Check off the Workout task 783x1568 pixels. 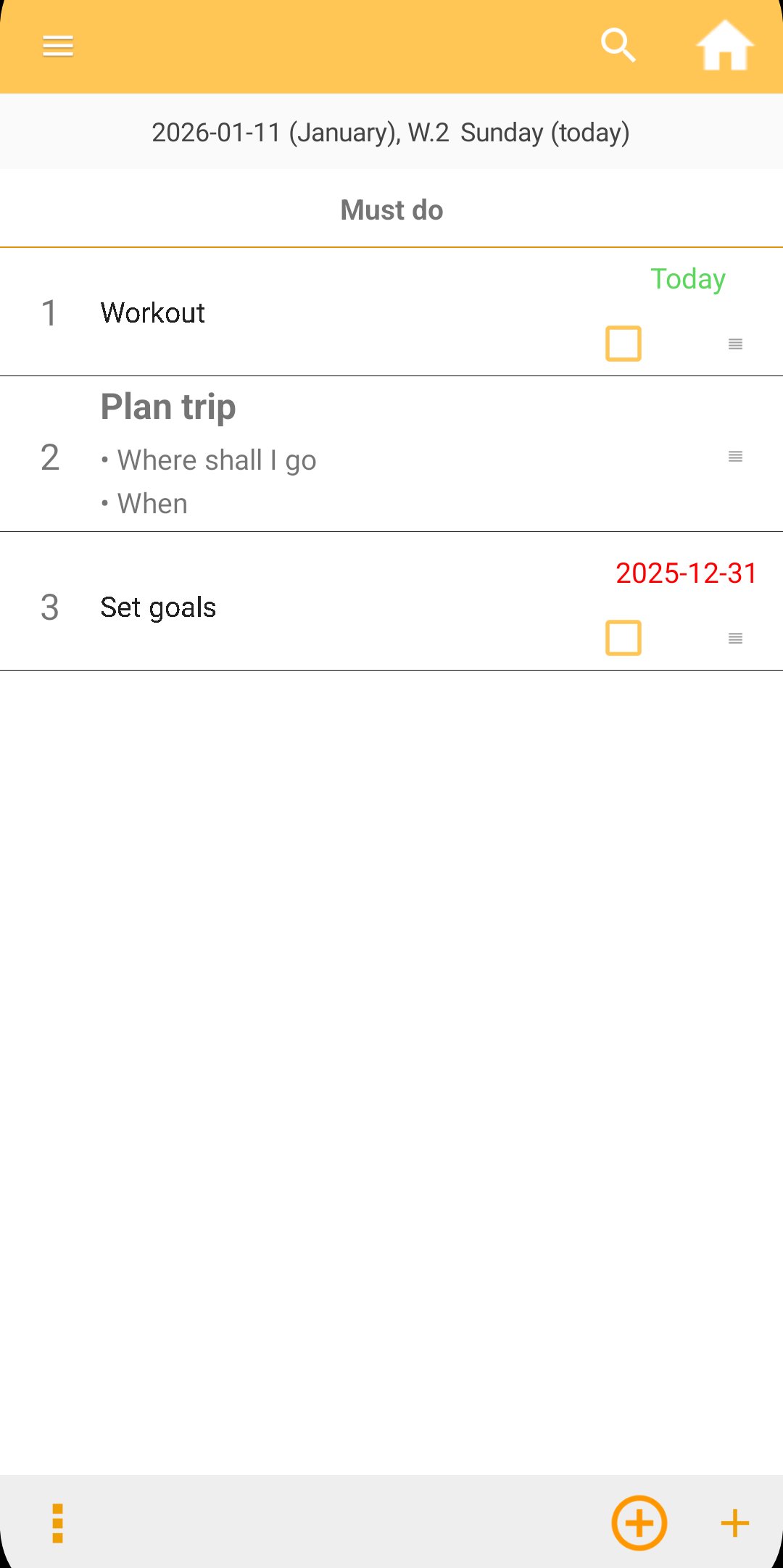coord(623,344)
